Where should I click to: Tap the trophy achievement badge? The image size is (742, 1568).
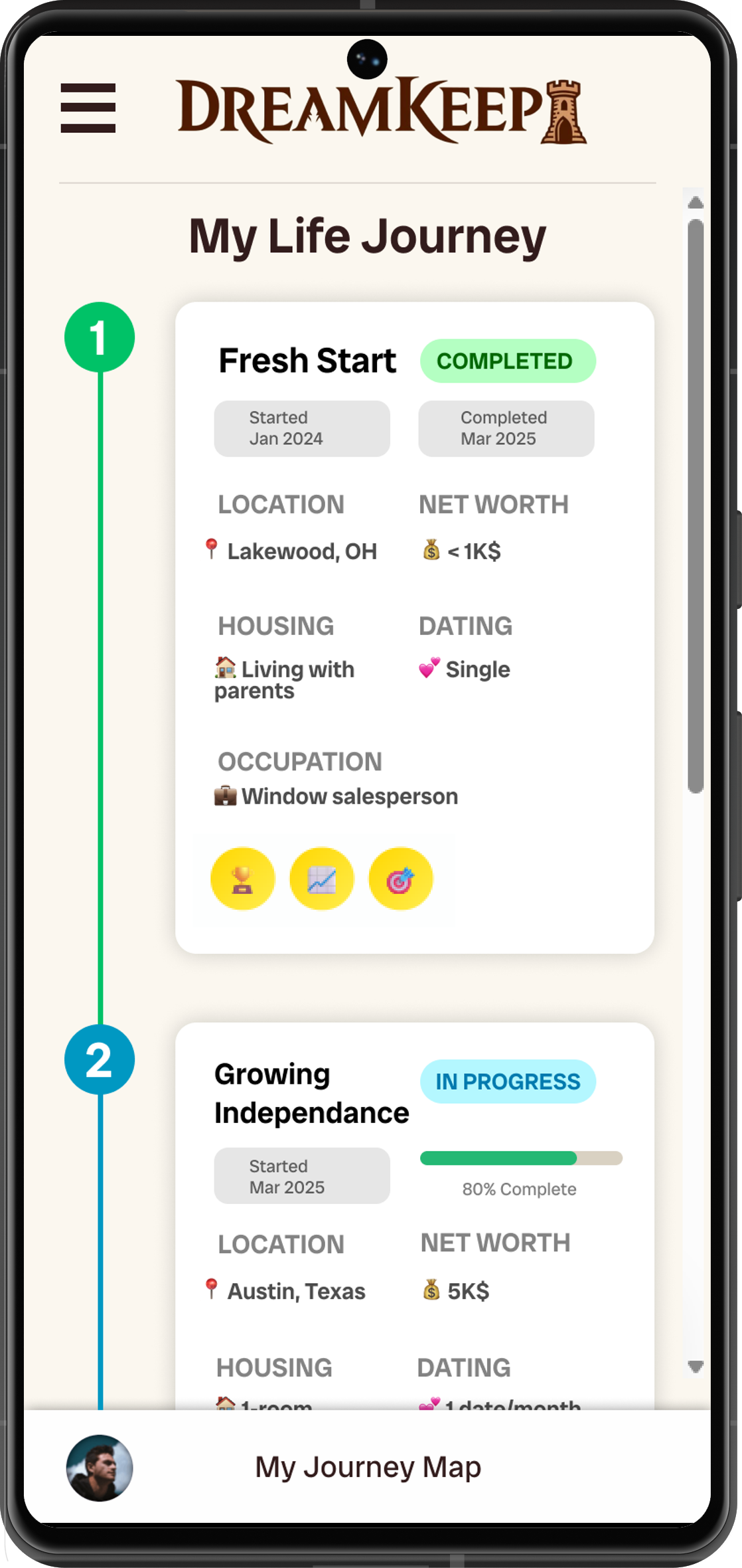coord(243,879)
